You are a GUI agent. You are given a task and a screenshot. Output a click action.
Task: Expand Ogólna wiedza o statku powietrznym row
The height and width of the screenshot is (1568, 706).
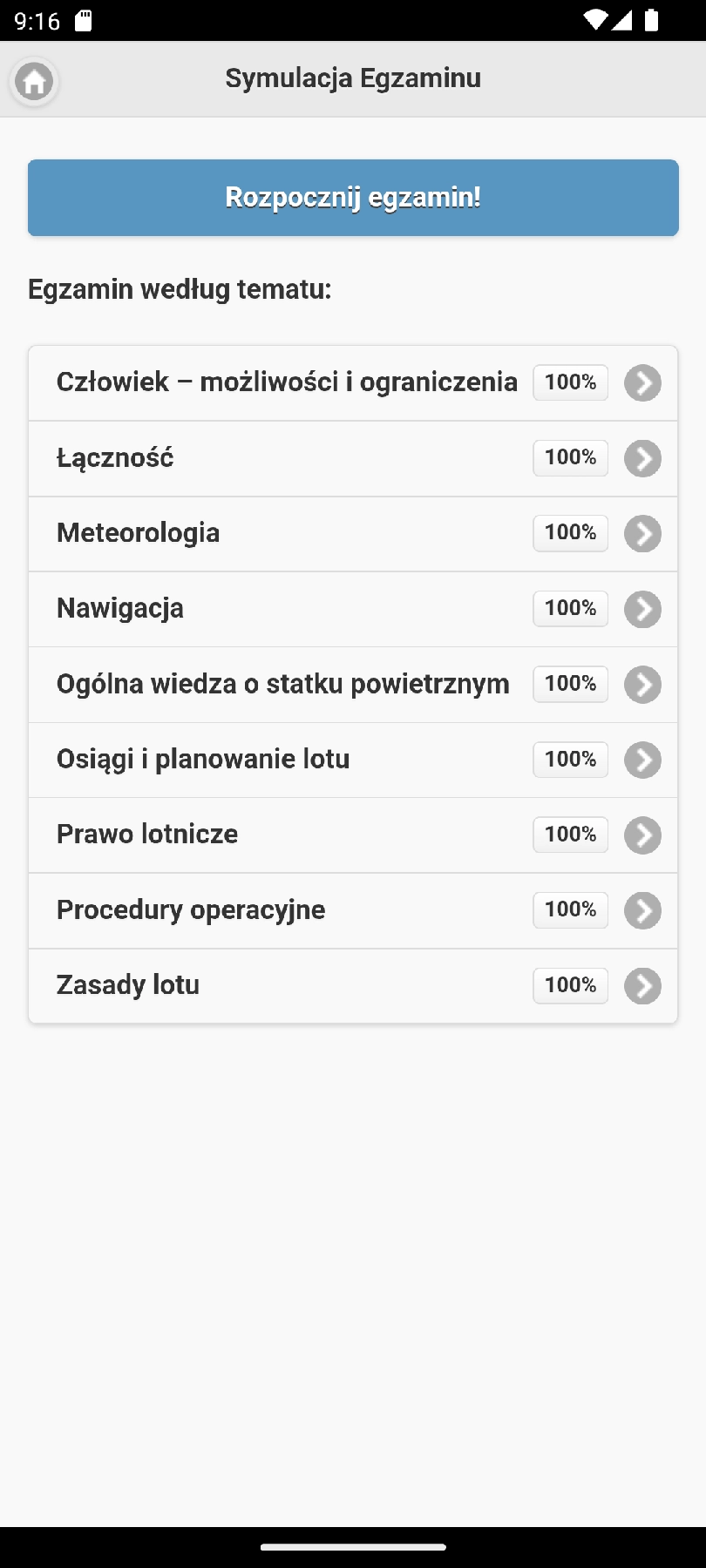(x=642, y=684)
